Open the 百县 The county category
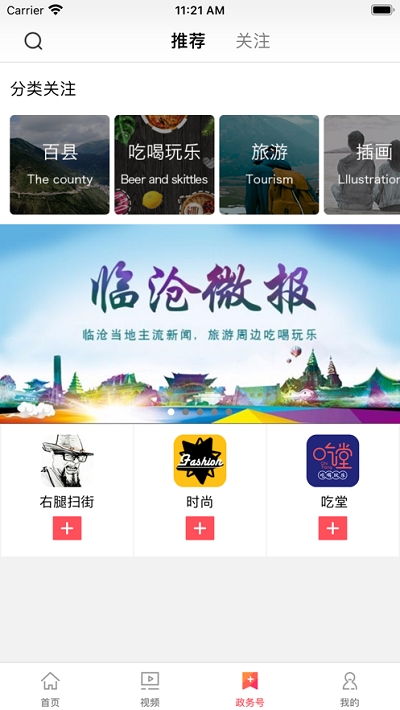Screen dimensions: 400x710 point(60,165)
